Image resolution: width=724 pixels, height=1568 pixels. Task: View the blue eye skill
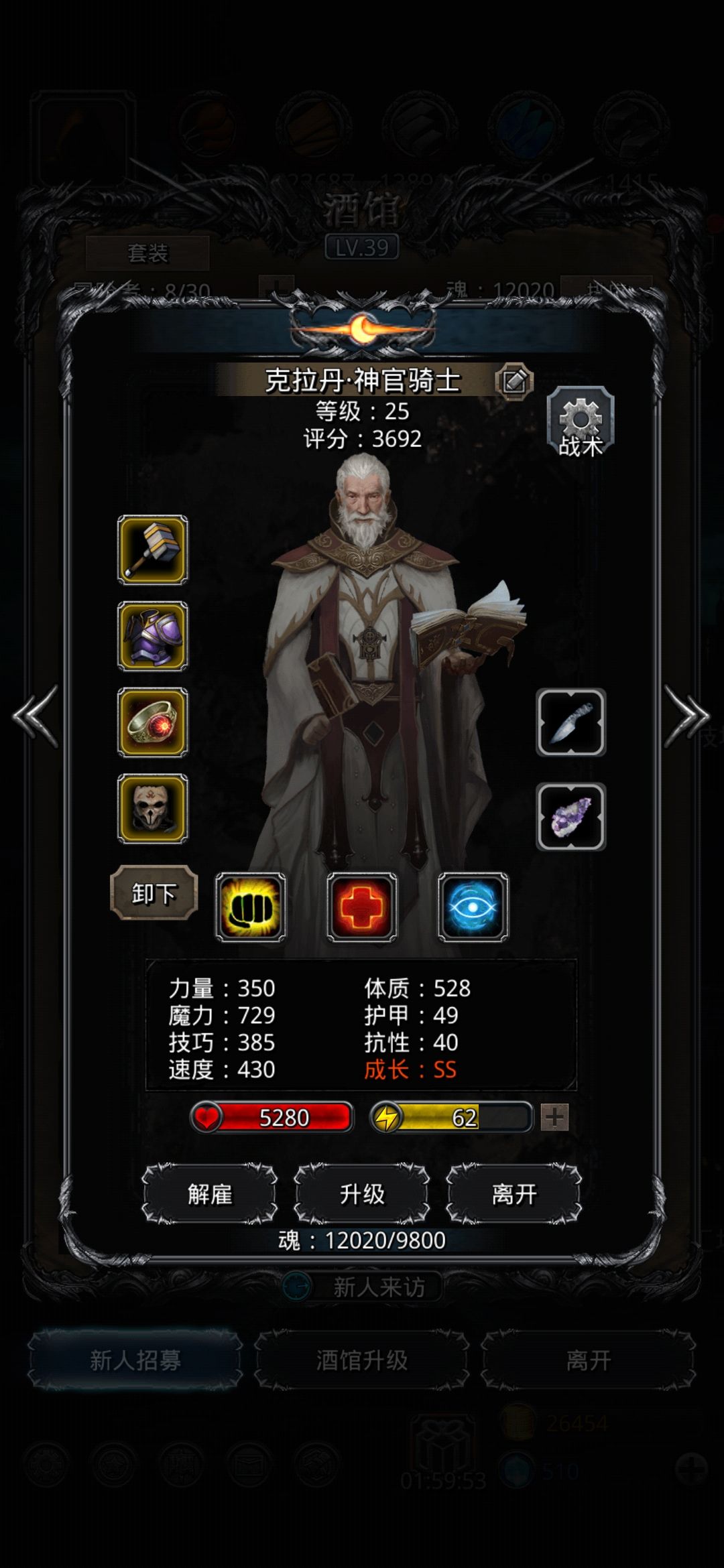[x=473, y=907]
